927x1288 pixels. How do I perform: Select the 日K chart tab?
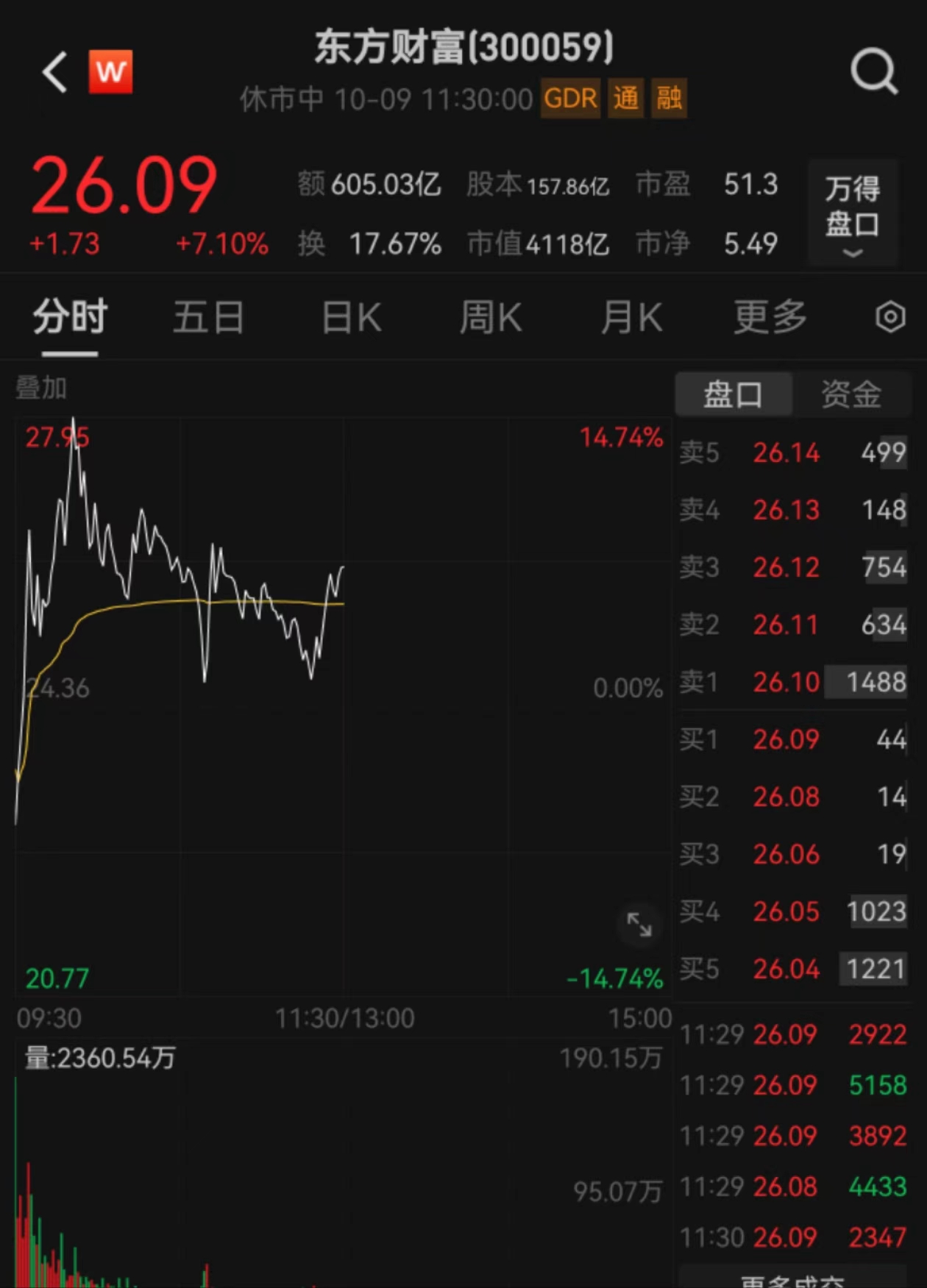click(x=352, y=318)
